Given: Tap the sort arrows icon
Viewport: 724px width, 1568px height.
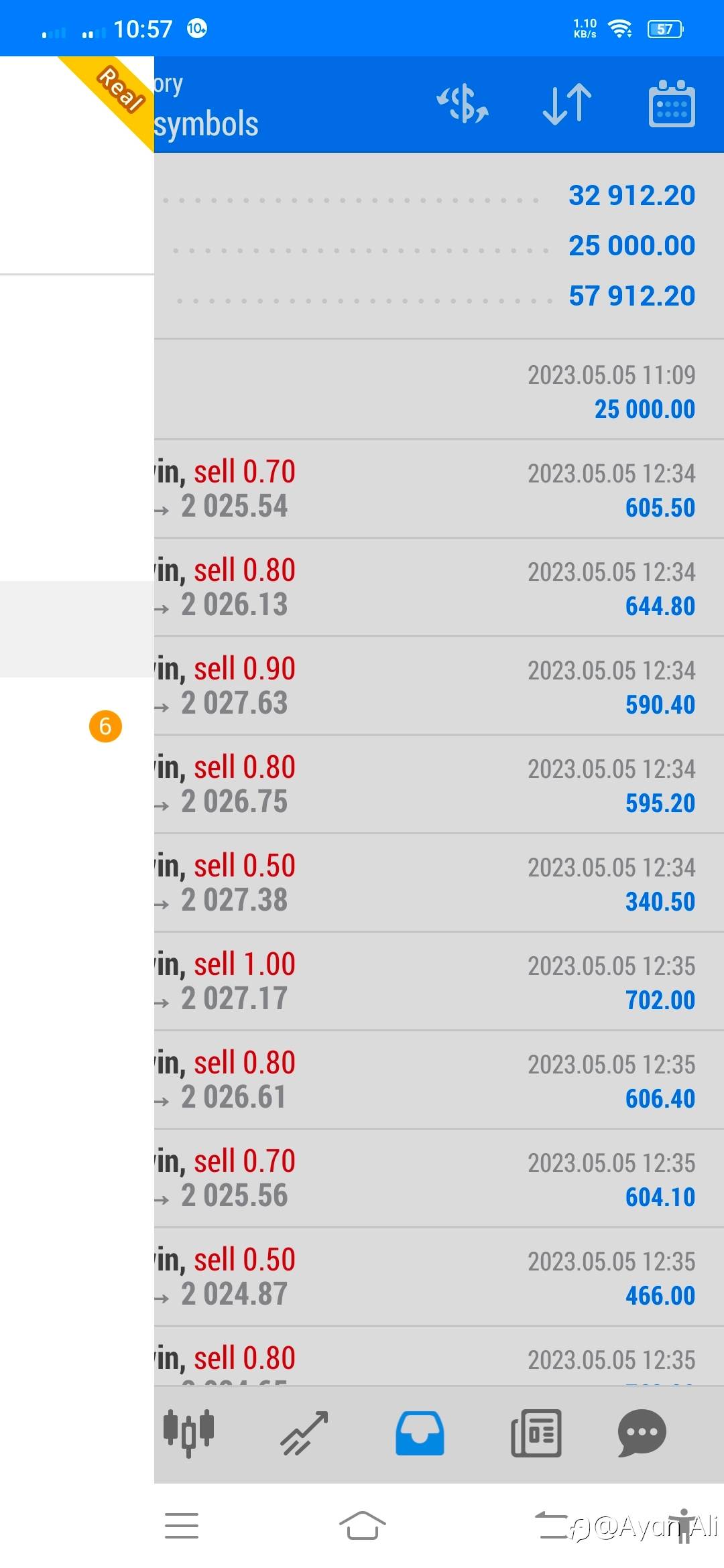Looking at the screenshot, I should 567,104.
